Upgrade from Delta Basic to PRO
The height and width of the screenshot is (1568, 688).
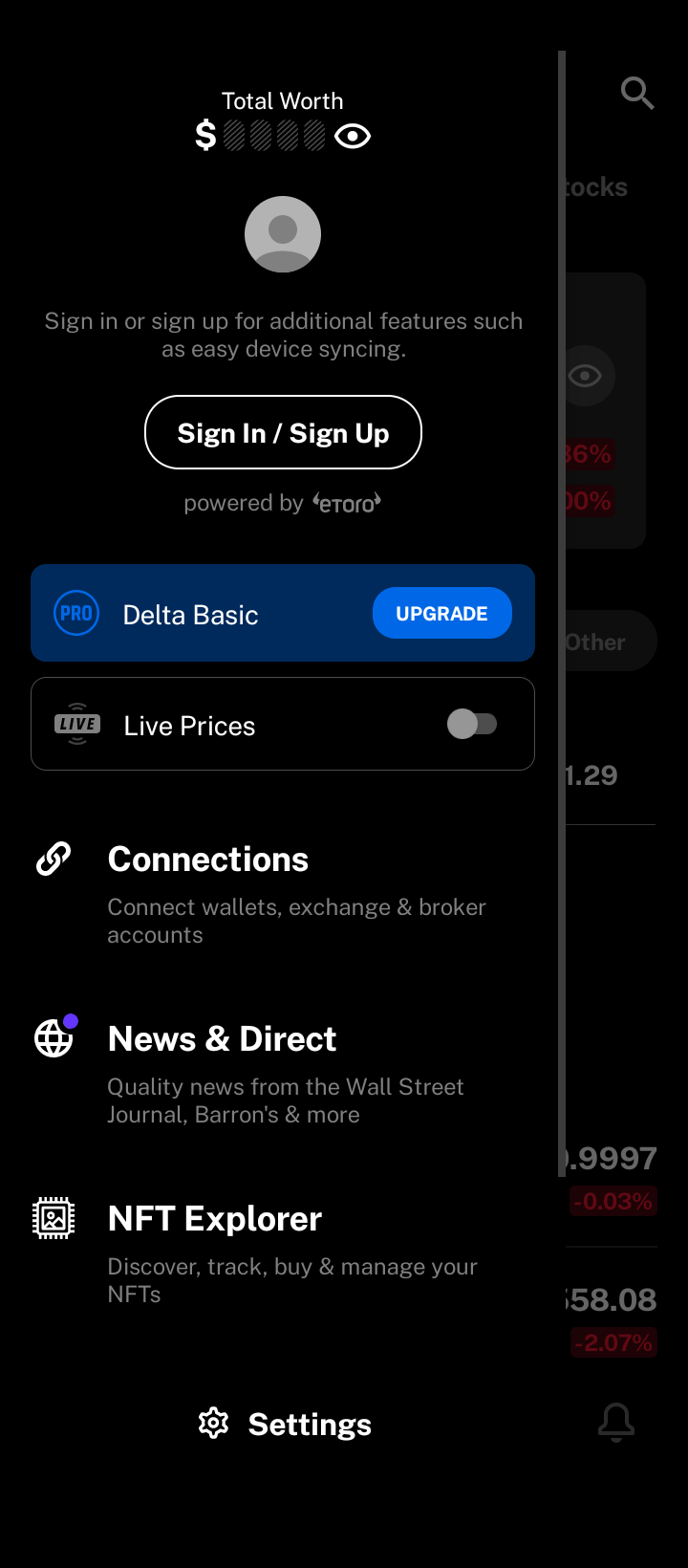tap(441, 614)
